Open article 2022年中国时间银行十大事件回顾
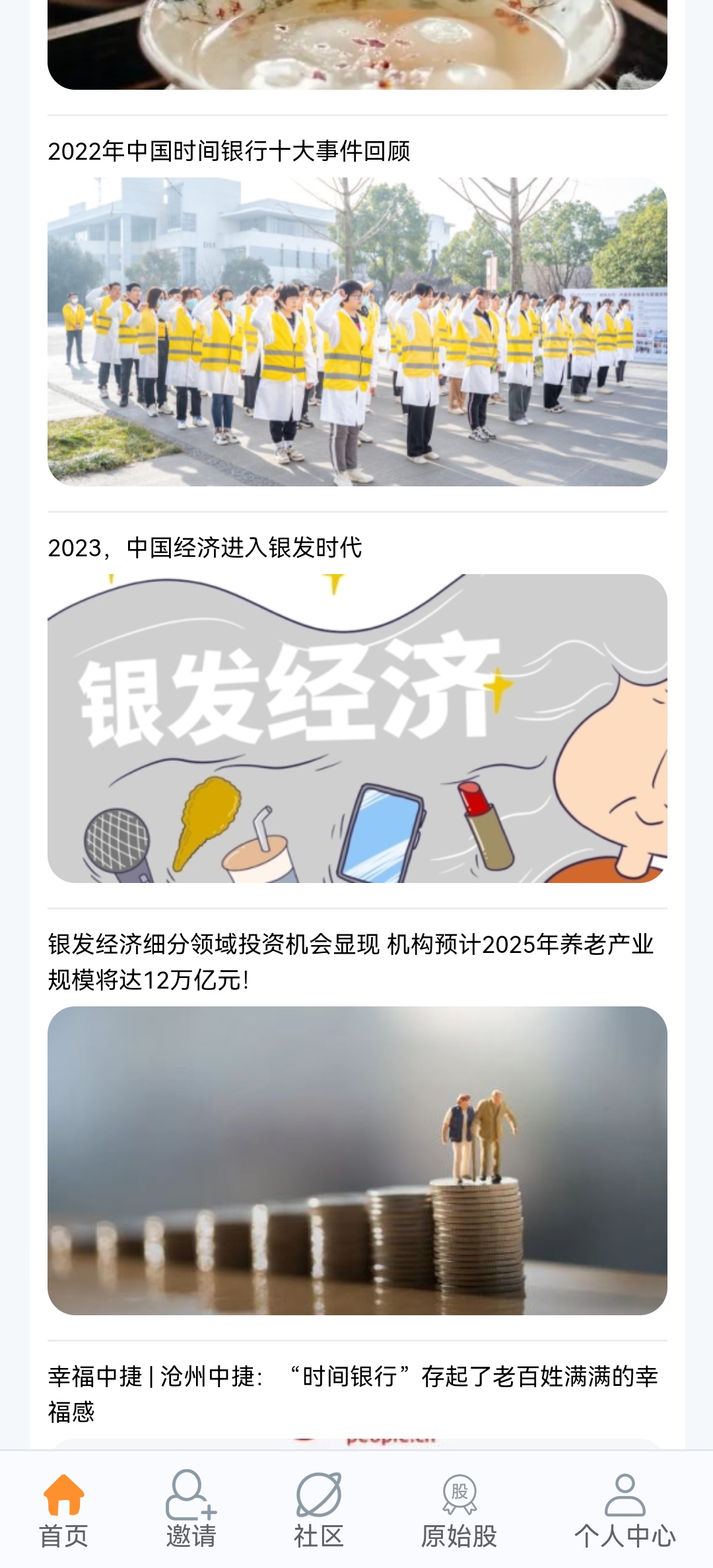The height and width of the screenshot is (1568, 713). [x=229, y=152]
